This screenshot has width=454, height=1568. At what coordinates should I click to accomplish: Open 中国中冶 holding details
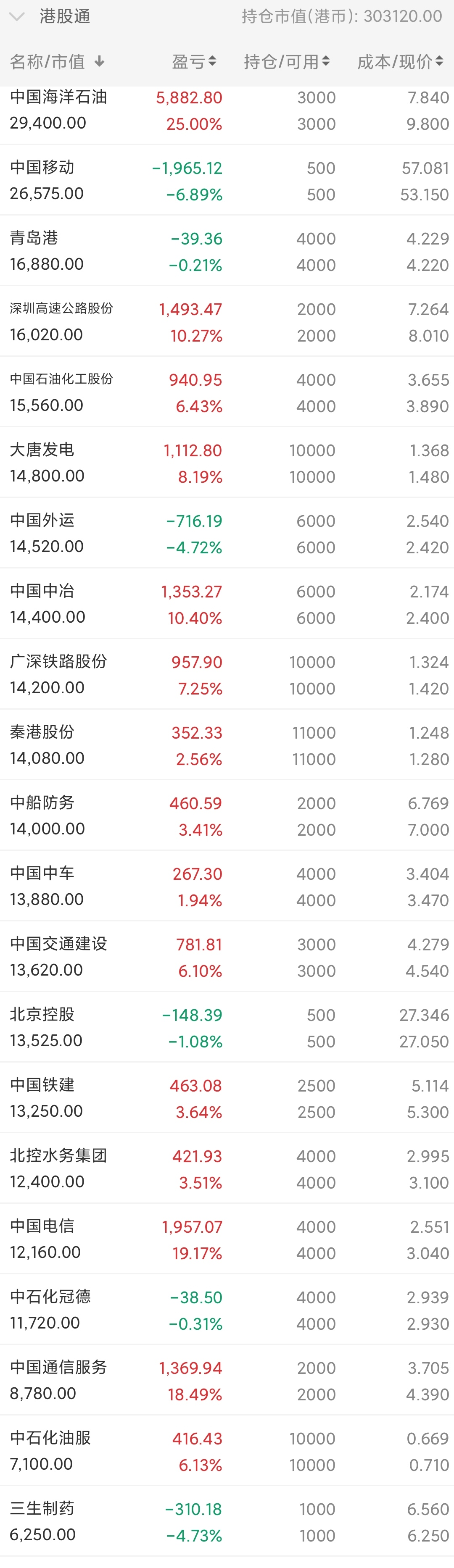[227, 605]
